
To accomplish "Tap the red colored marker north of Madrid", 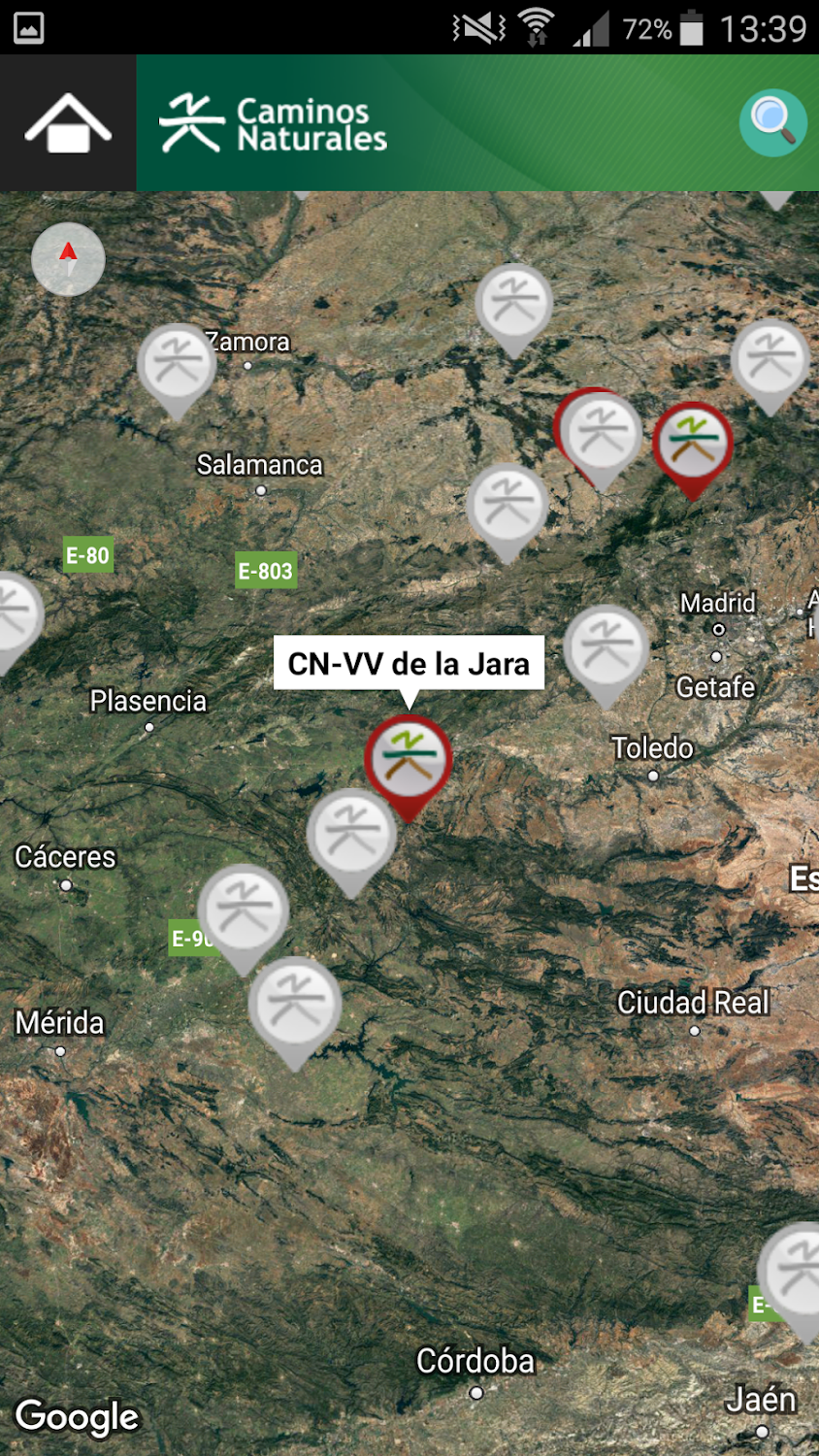I will tap(692, 443).
